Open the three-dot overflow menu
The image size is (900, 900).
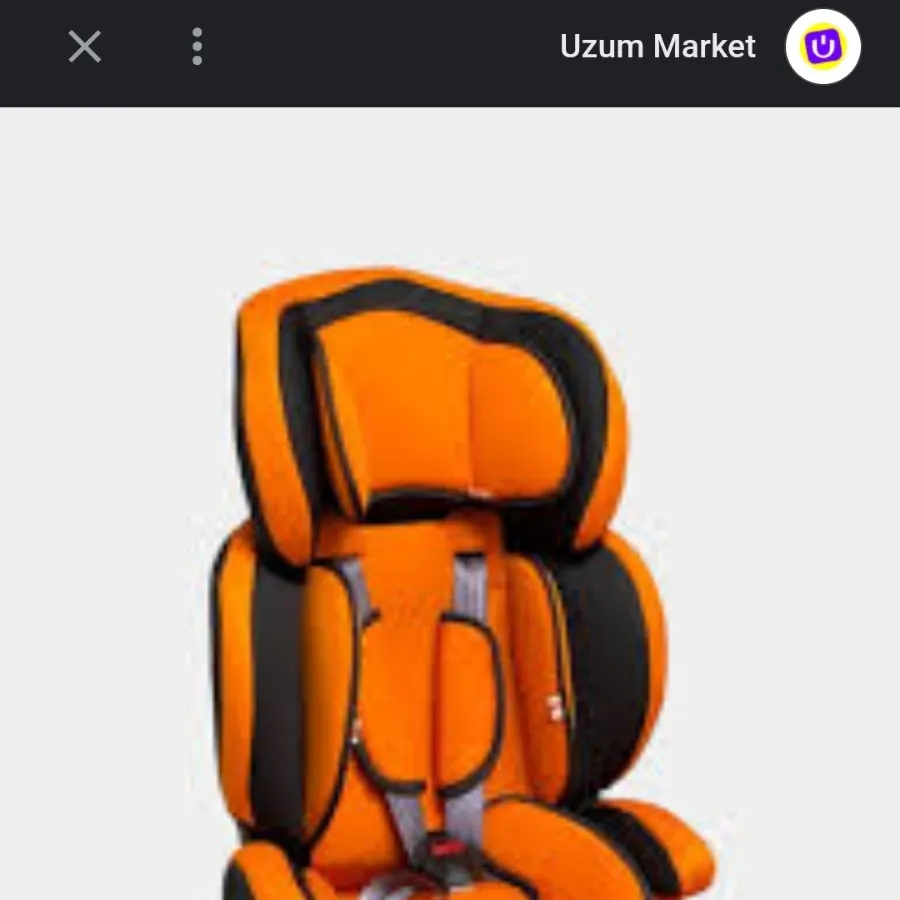pos(197,46)
